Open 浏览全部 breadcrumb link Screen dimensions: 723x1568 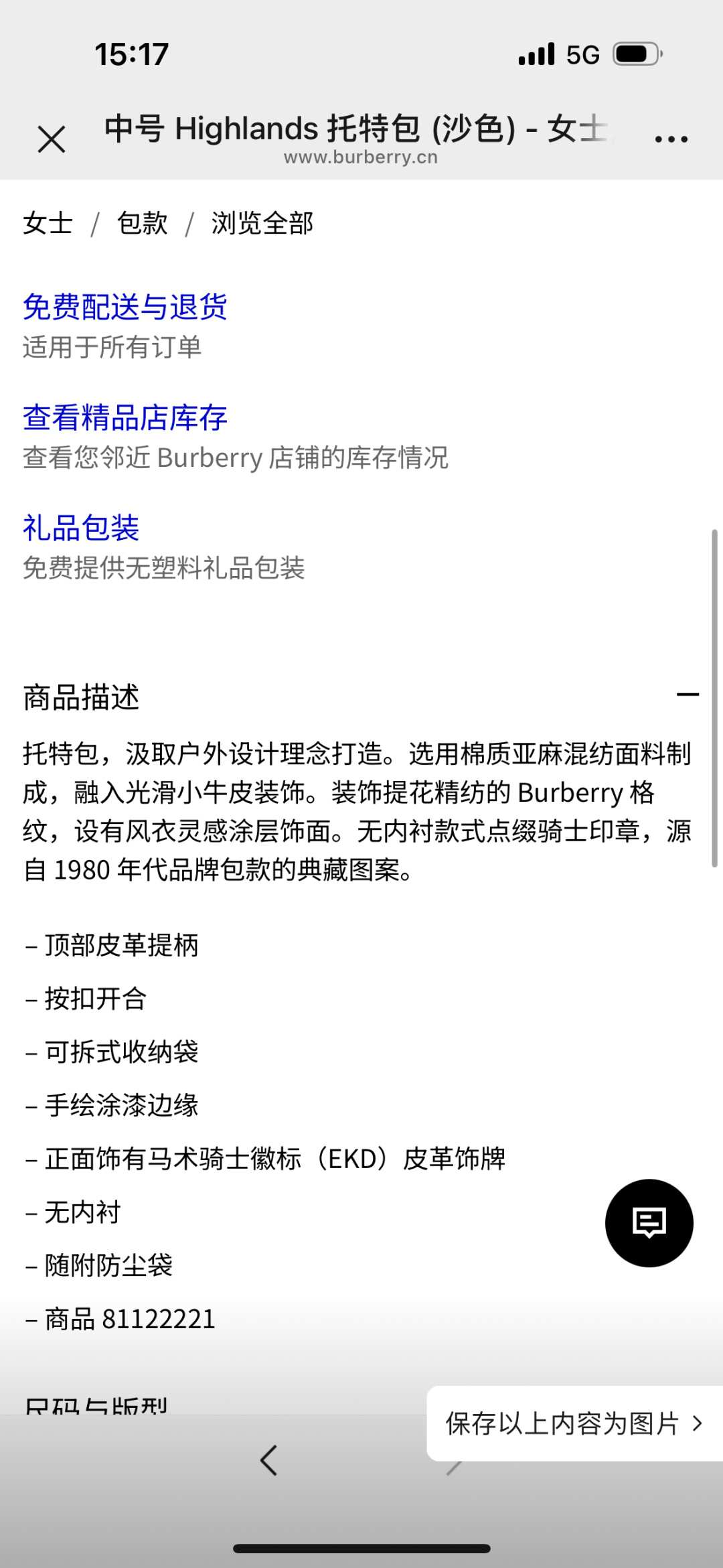[262, 223]
